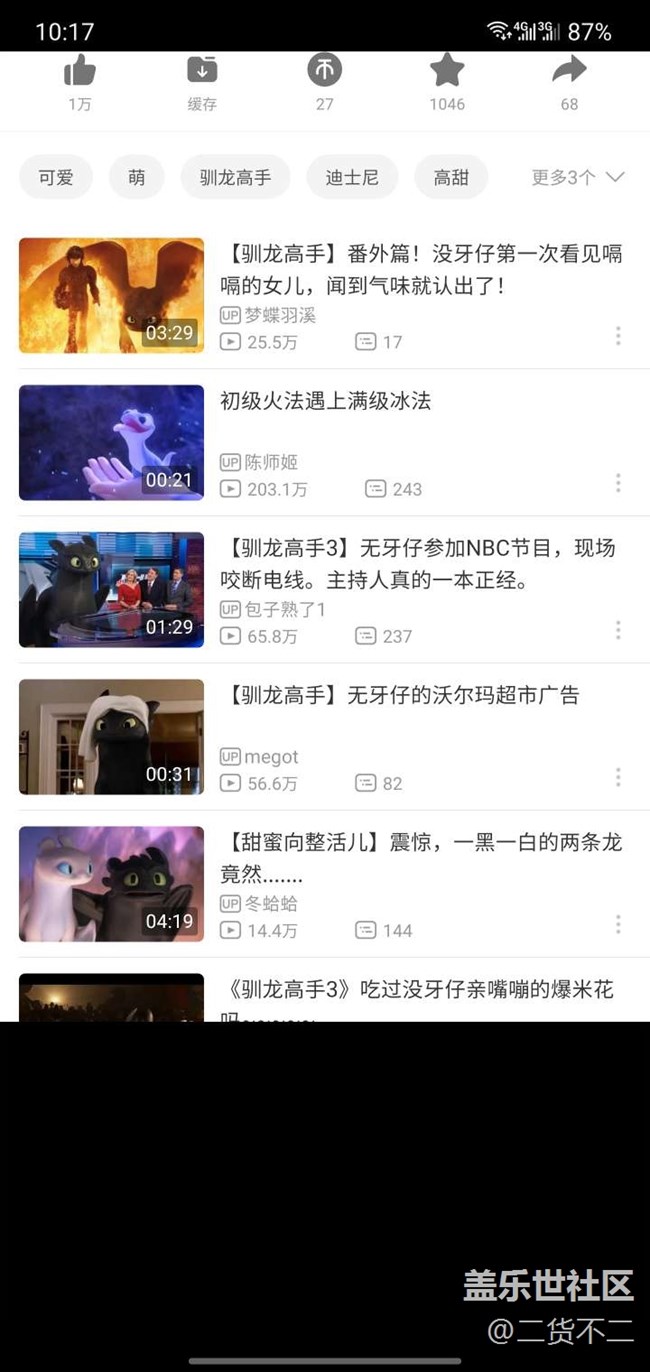The height and width of the screenshot is (1372, 650).
Task: Watch the 无牙仔参加NBC节目 video
Action: tap(420, 563)
